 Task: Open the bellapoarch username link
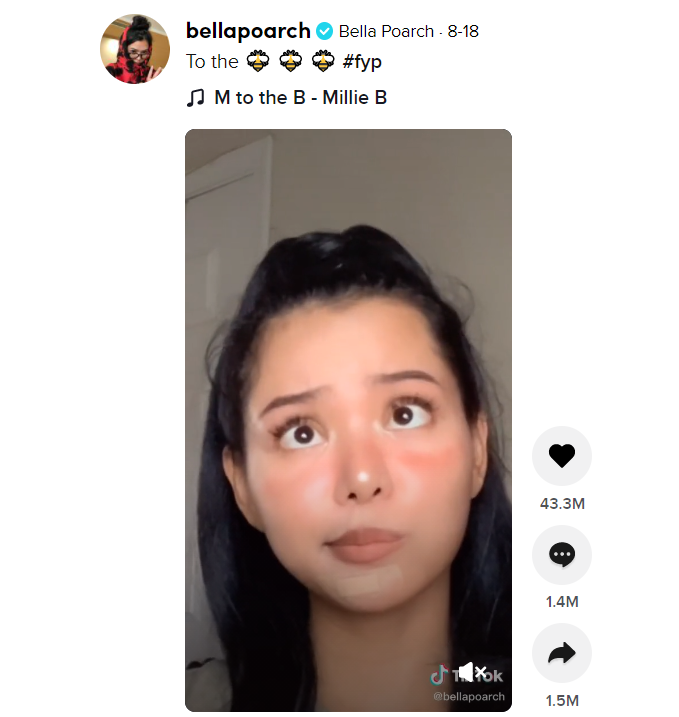click(248, 31)
